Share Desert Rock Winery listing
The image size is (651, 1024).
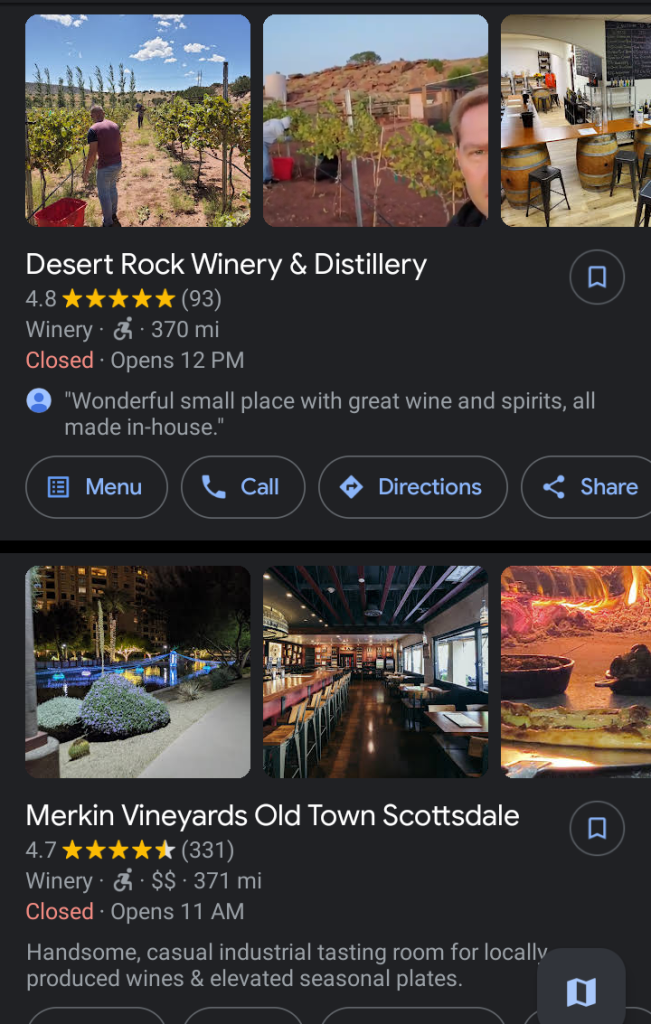coord(590,487)
